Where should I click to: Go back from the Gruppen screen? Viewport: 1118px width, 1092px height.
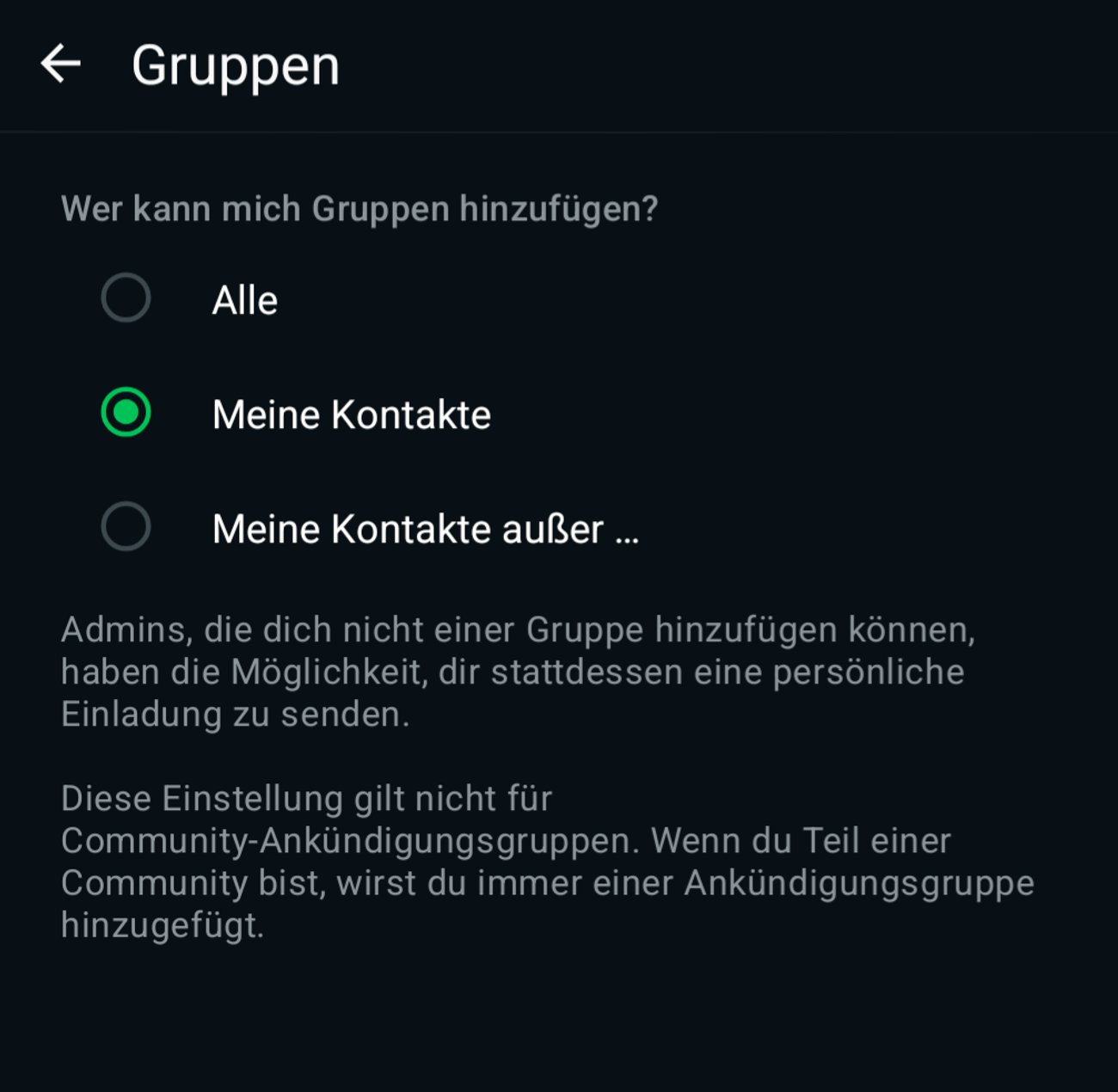point(61,64)
